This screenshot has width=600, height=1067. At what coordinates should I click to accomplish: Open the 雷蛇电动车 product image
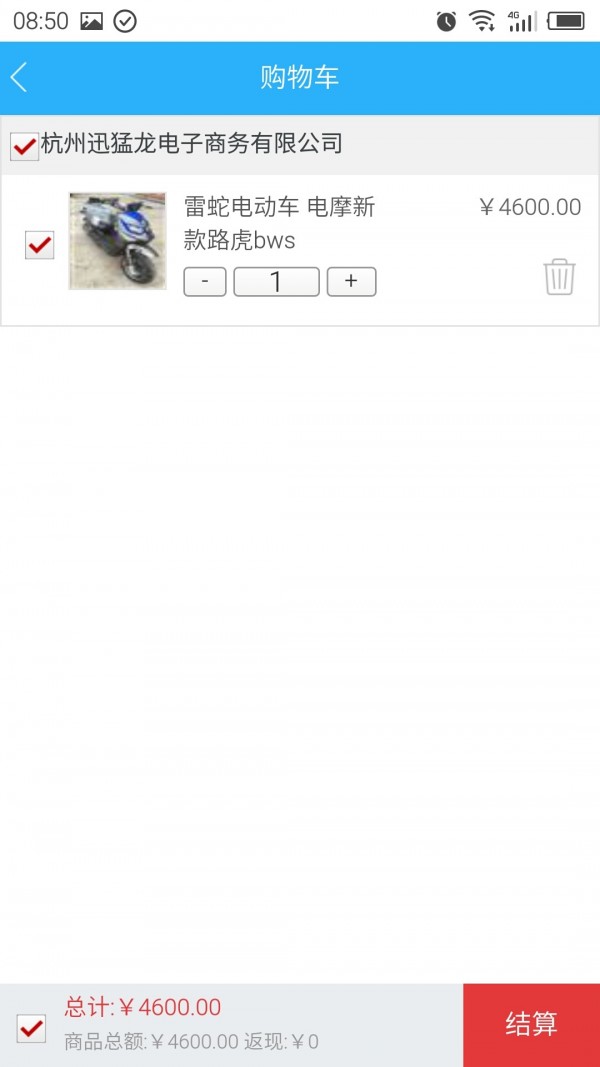pos(117,241)
